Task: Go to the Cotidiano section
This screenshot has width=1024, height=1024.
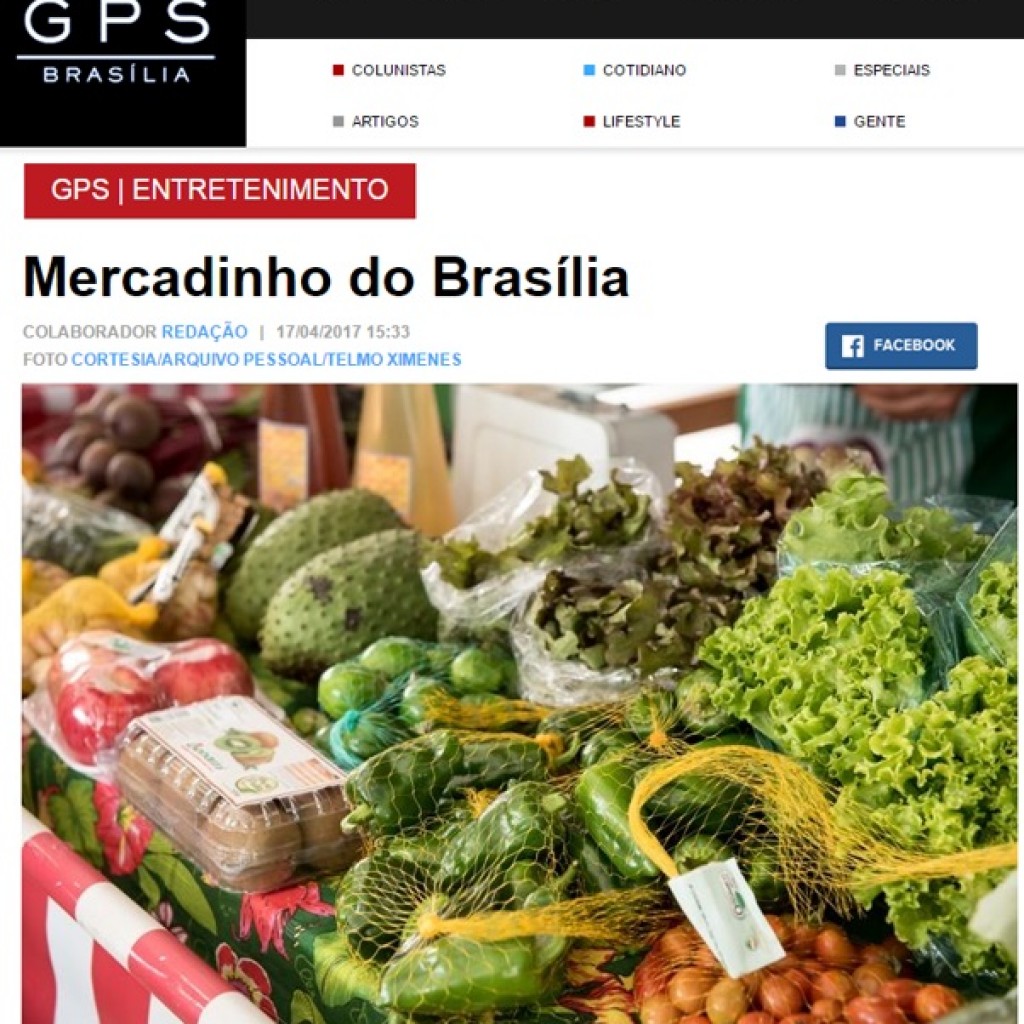Action: [x=643, y=70]
